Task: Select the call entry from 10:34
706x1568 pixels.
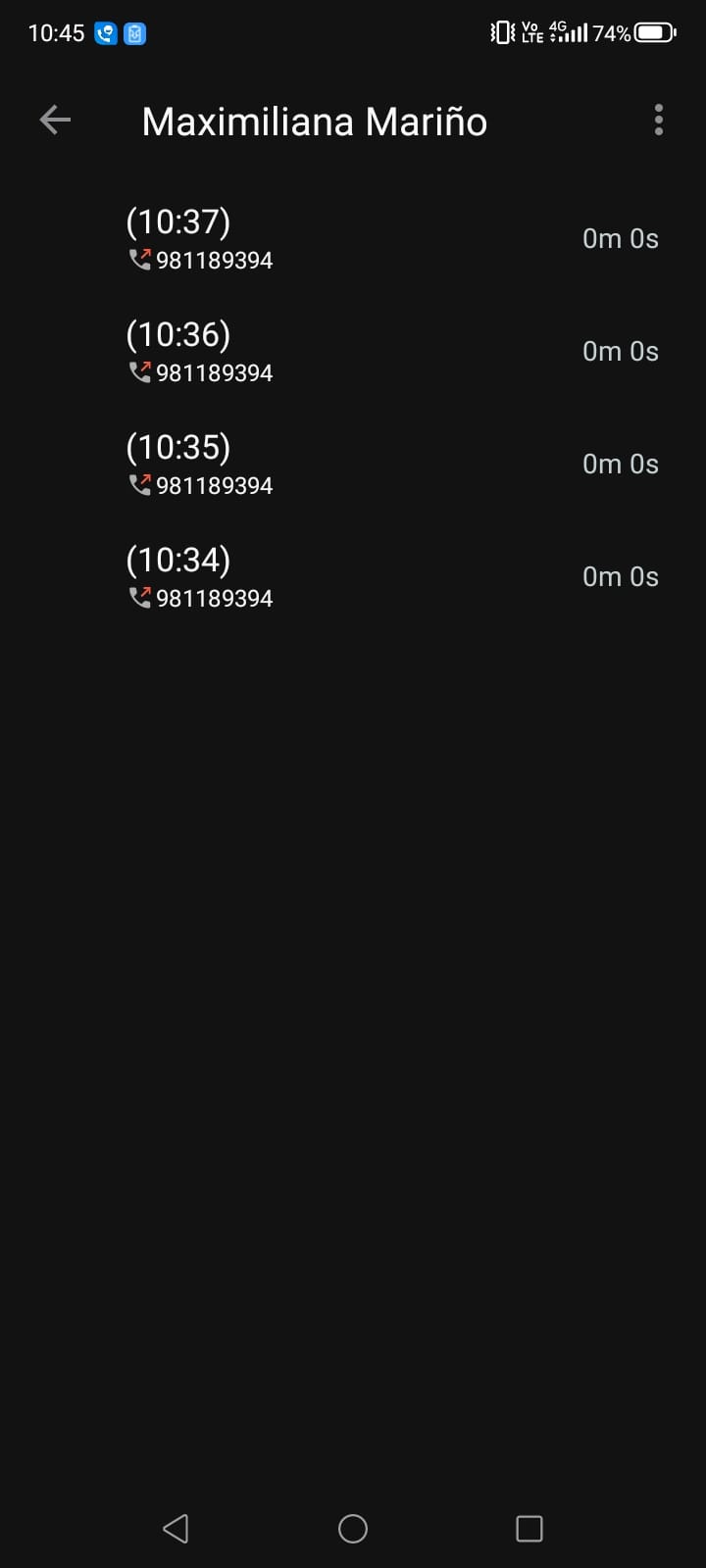Action: (x=353, y=576)
